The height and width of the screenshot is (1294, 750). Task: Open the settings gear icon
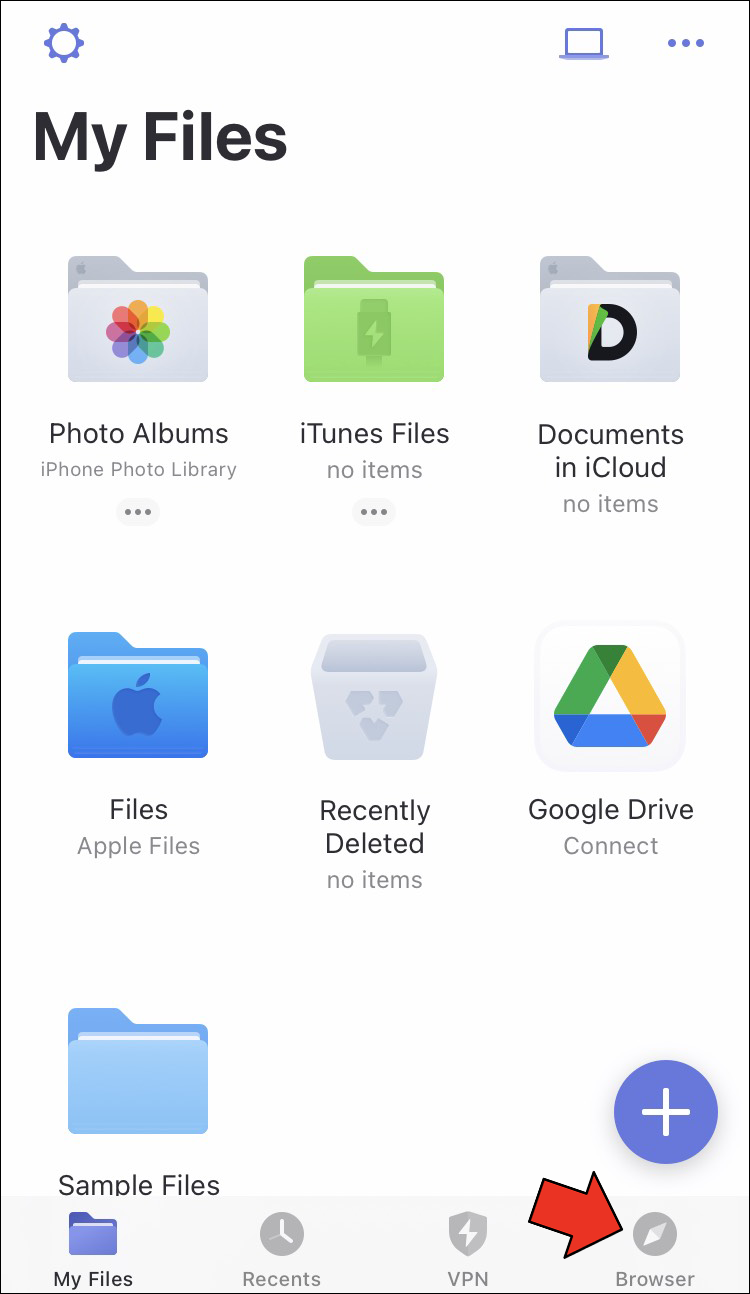[x=64, y=43]
